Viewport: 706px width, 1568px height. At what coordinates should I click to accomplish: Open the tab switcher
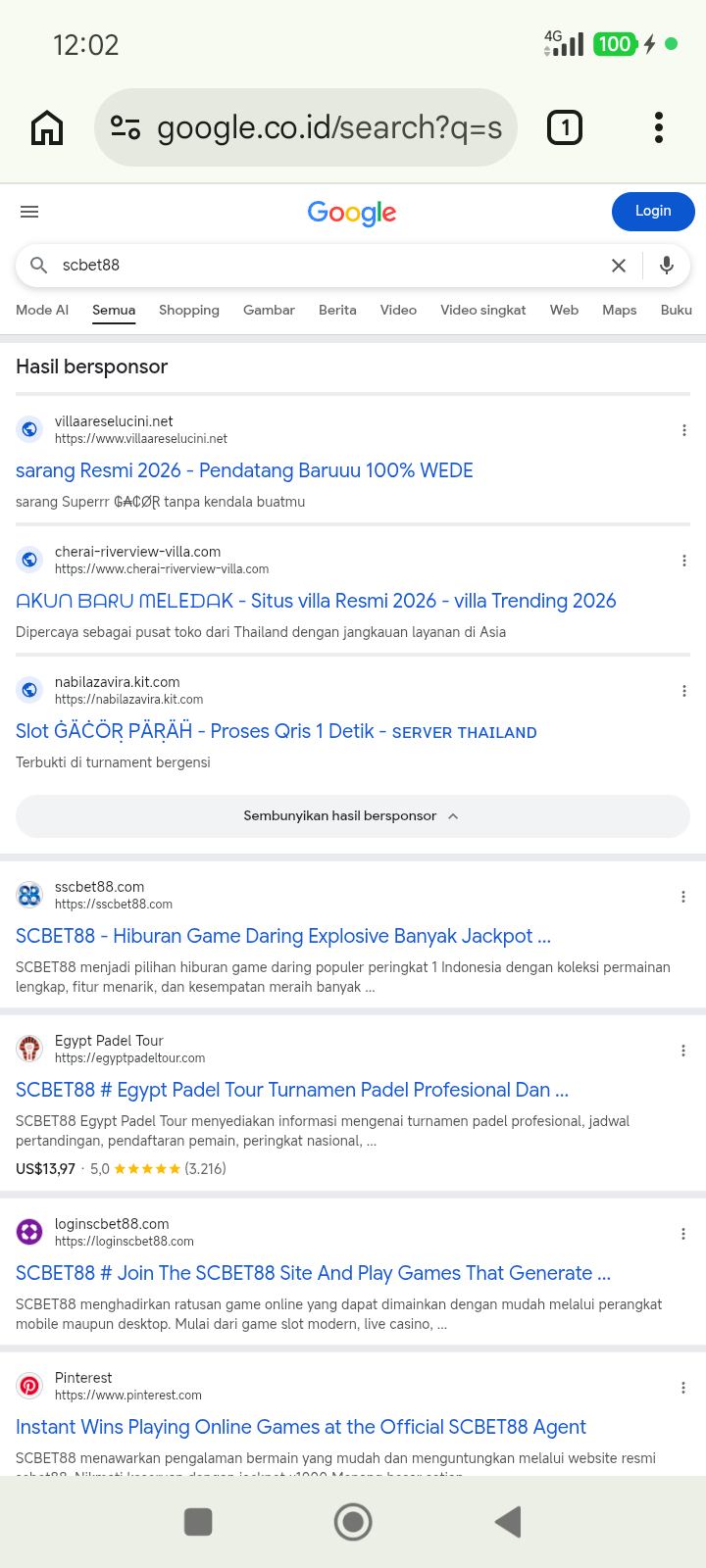(564, 127)
